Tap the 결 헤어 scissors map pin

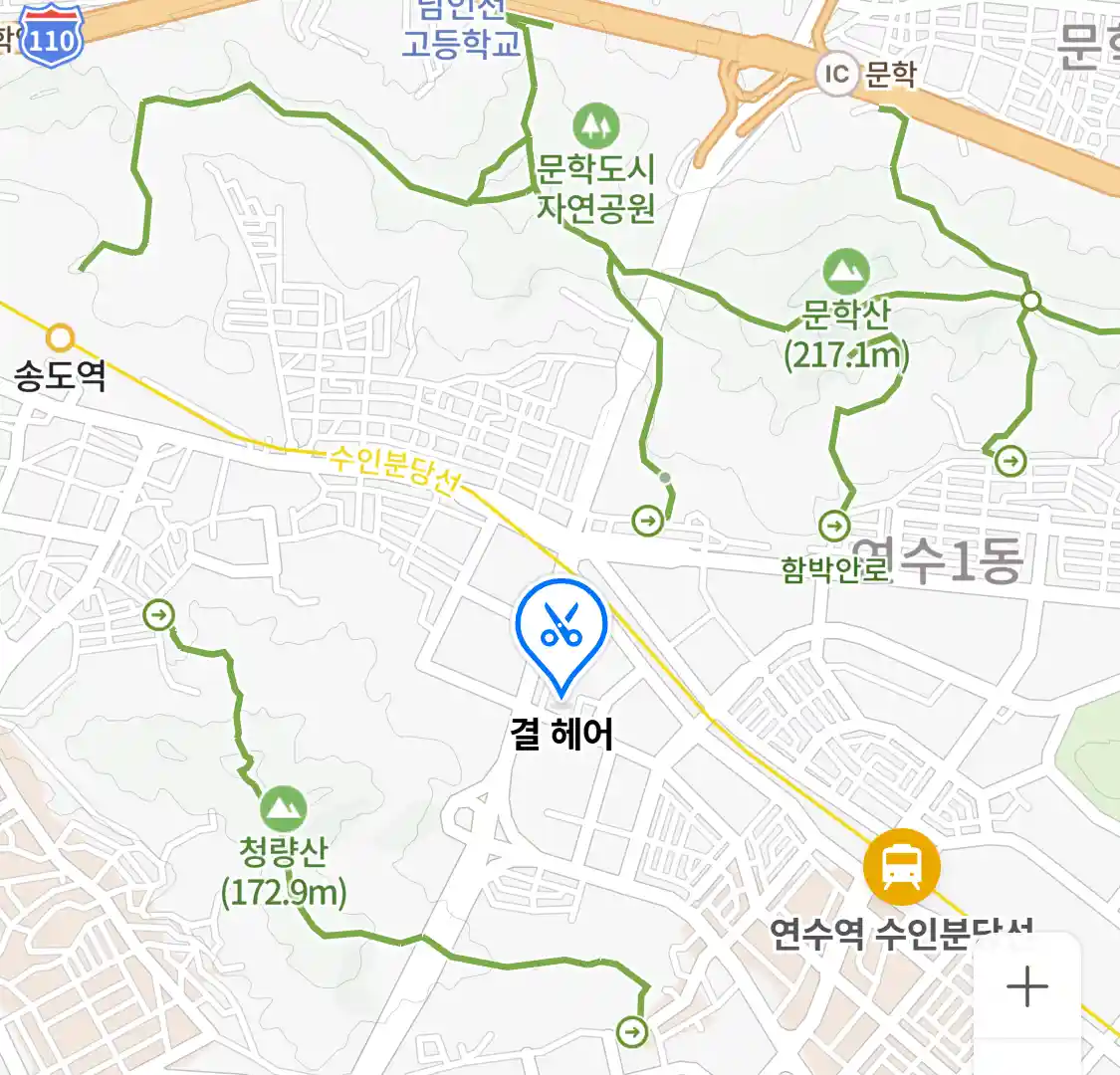pyautogui.click(x=561, y=629)
